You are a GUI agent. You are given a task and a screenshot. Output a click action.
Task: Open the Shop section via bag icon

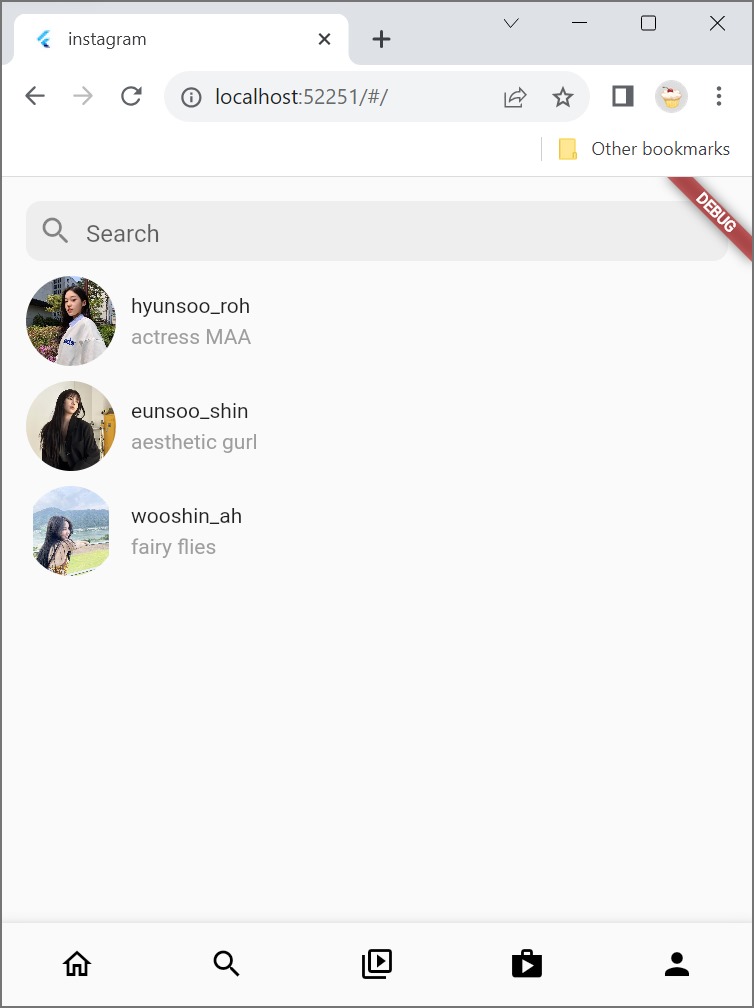pos(527,963)
